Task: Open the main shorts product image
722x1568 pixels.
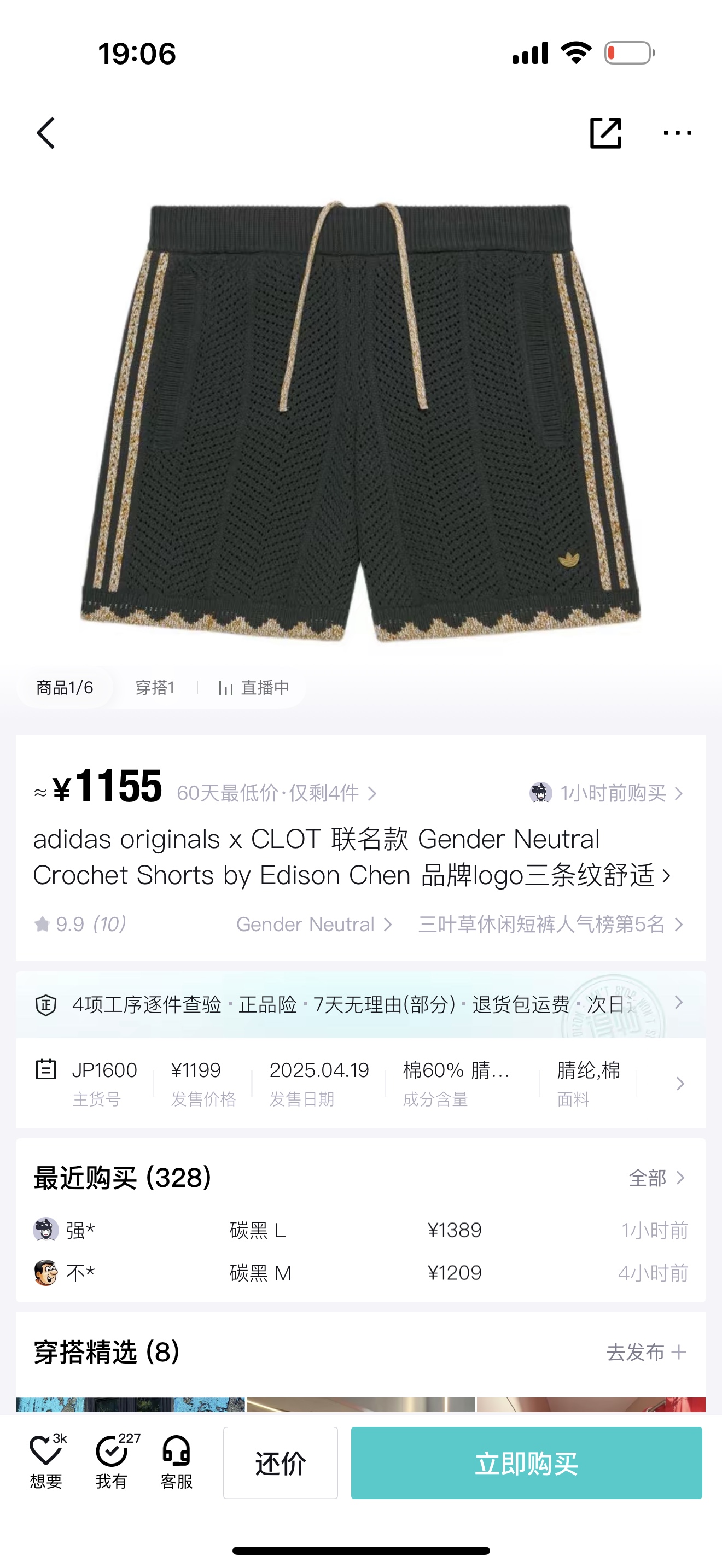Action: coord(360,420)
